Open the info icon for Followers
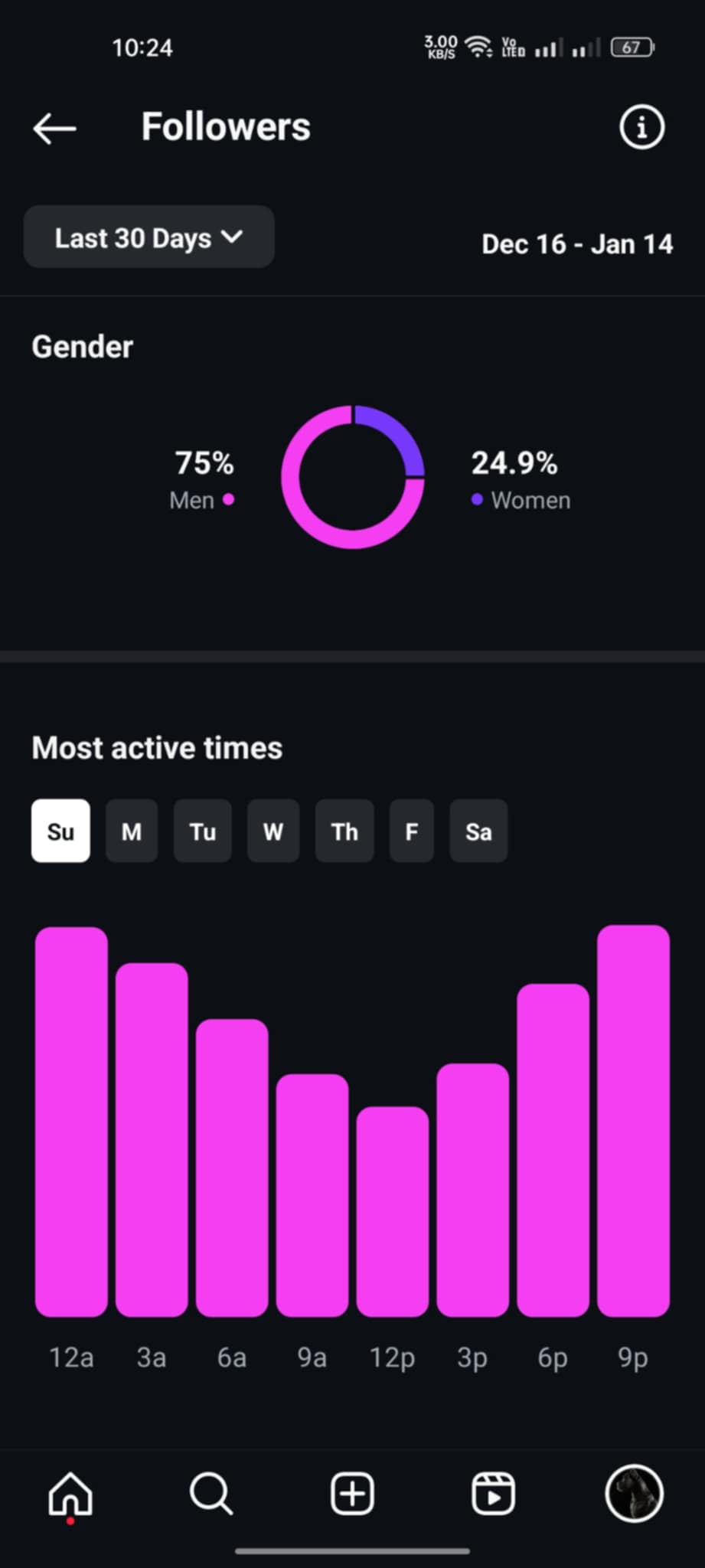Viewport: 705px width, 1568px height. click(641, 127)
